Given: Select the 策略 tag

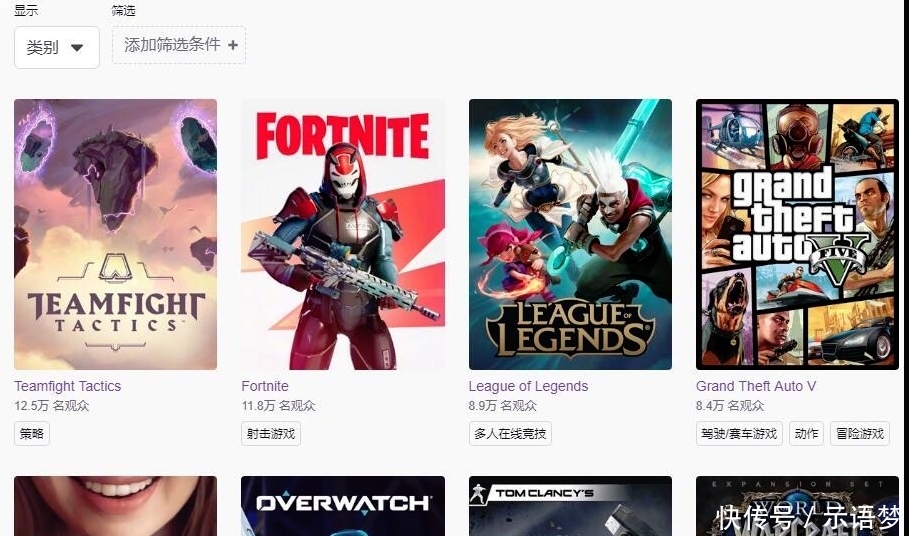Looking at the screenshot, I should click(32, 433).
